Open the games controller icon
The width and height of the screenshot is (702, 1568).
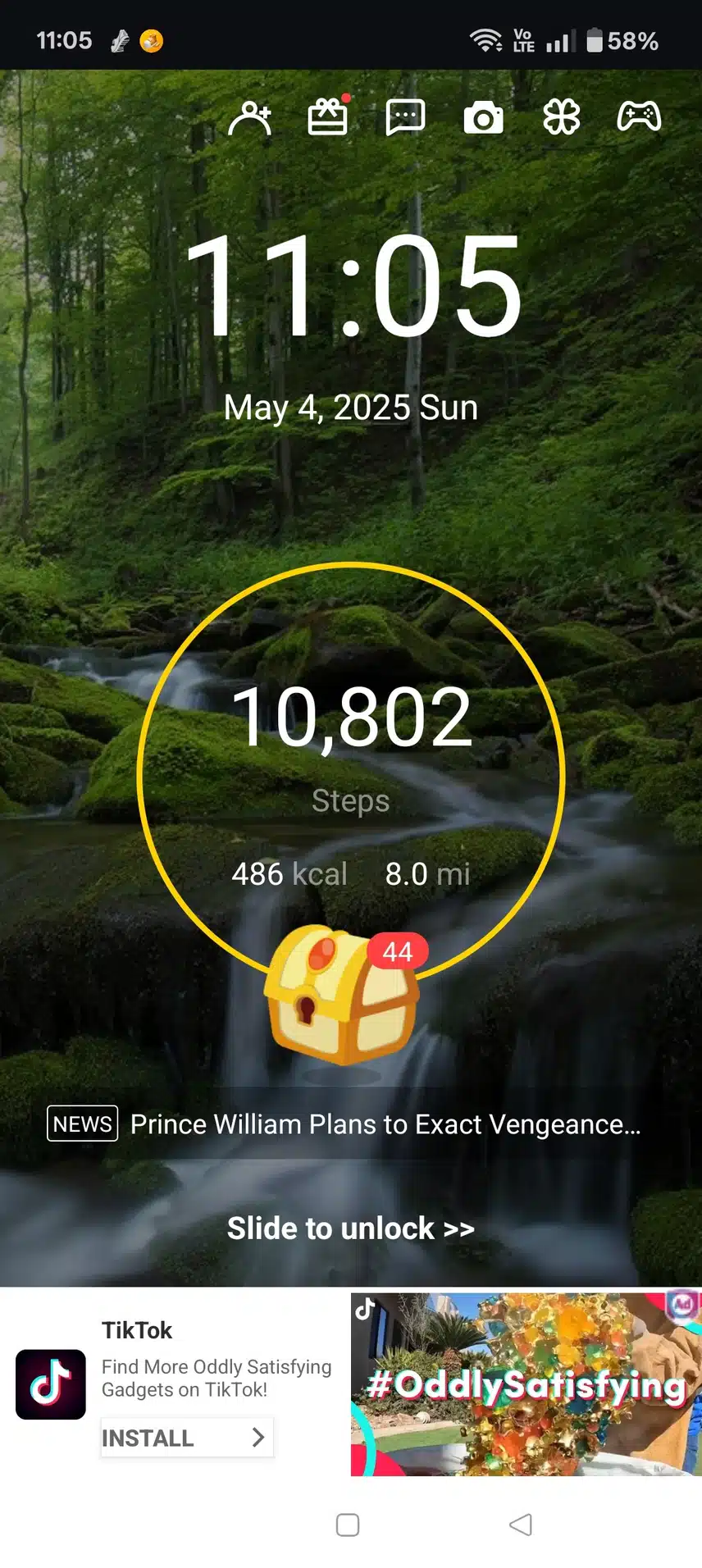click(639, 116)
